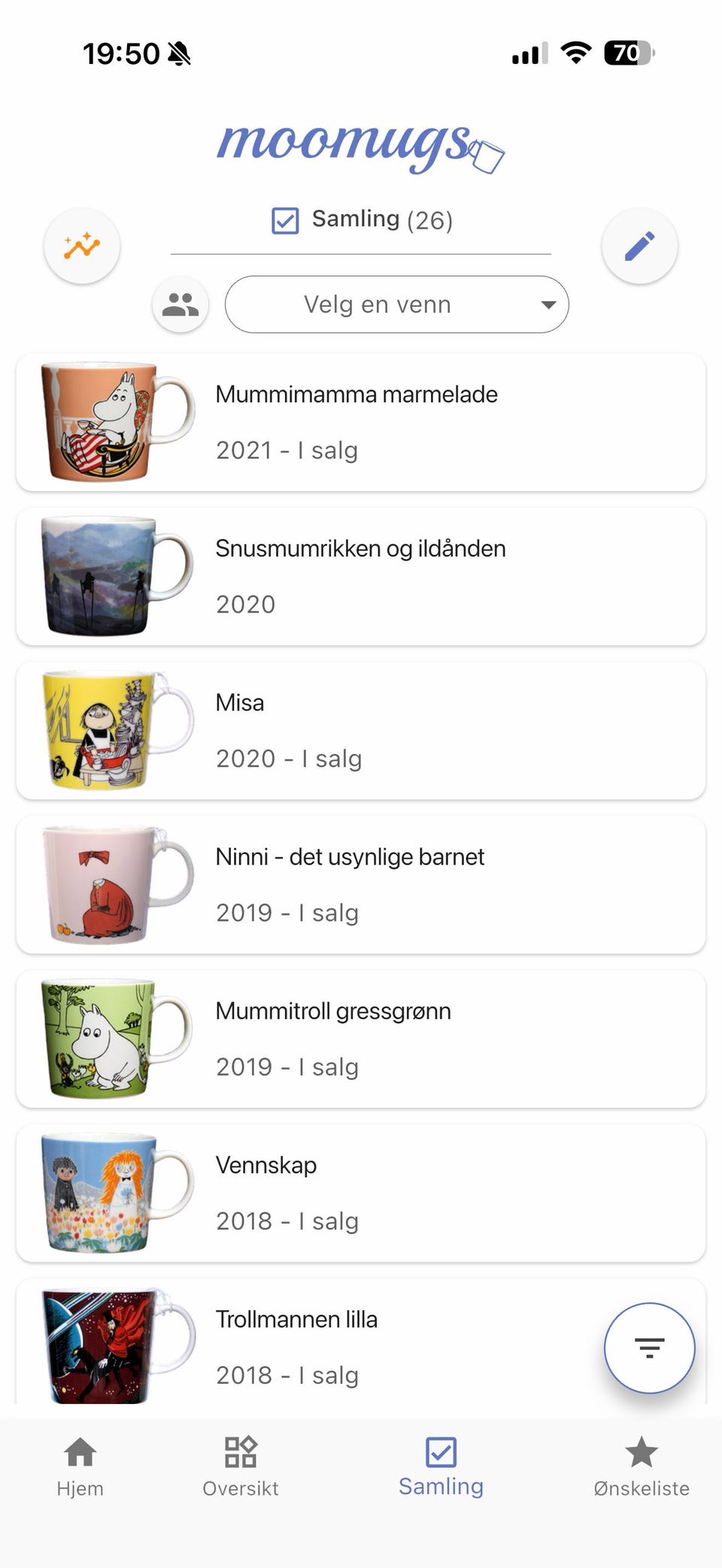Open the Misa mug entry

tap(361, 729)
